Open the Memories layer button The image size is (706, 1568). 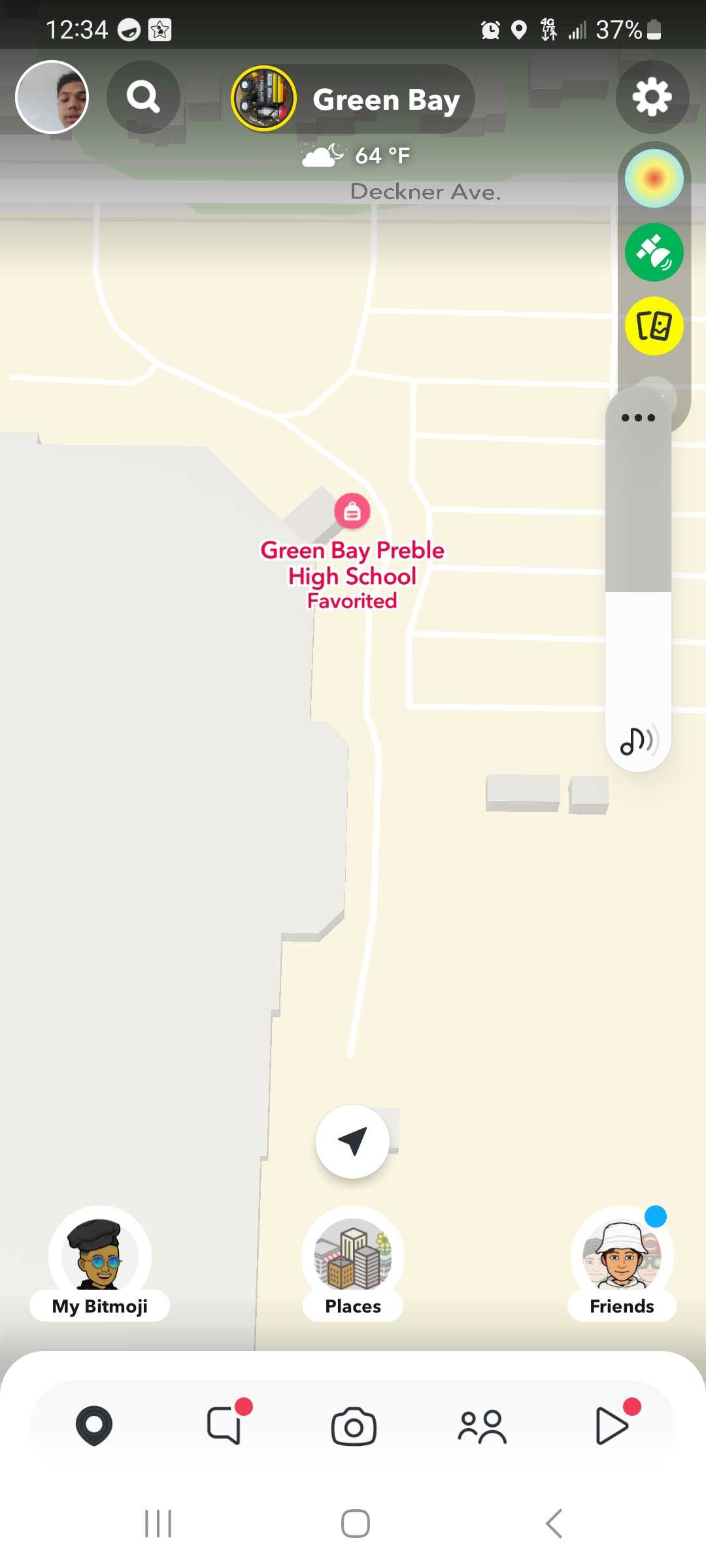pyautogui.click(x=654, y=326)
